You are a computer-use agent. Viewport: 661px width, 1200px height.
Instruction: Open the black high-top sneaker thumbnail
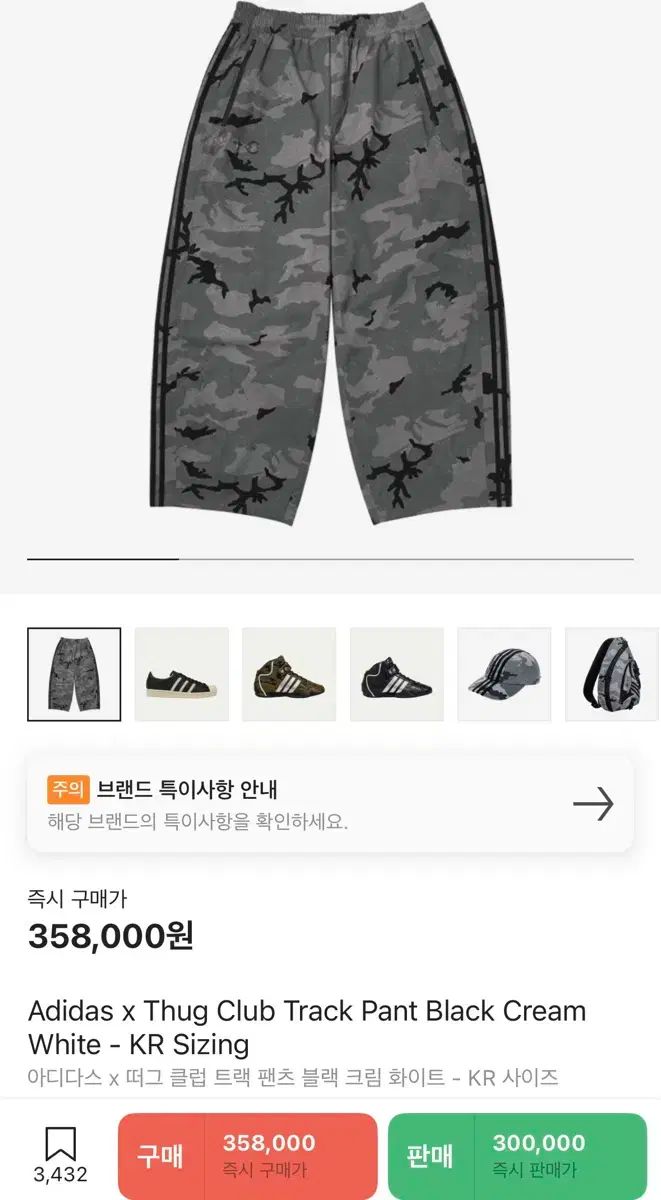pos(397,674)
